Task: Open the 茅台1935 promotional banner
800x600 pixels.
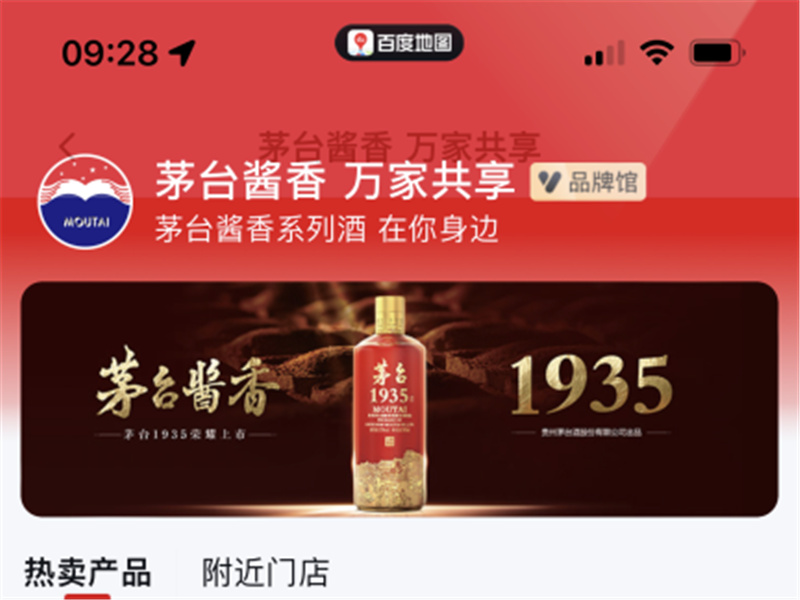Action: pos(399,399)
